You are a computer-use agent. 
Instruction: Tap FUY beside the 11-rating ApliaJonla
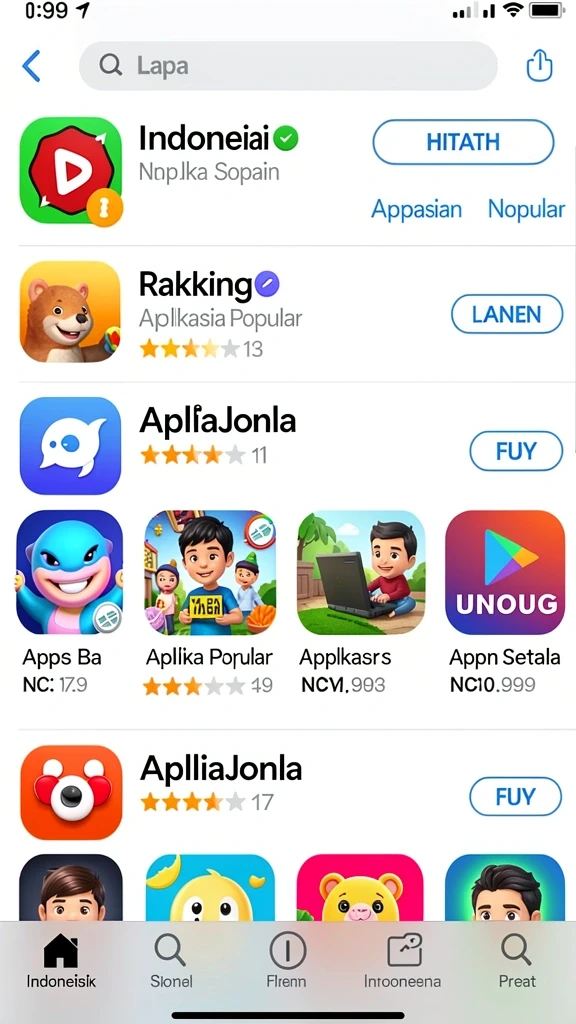click(516, 451)
